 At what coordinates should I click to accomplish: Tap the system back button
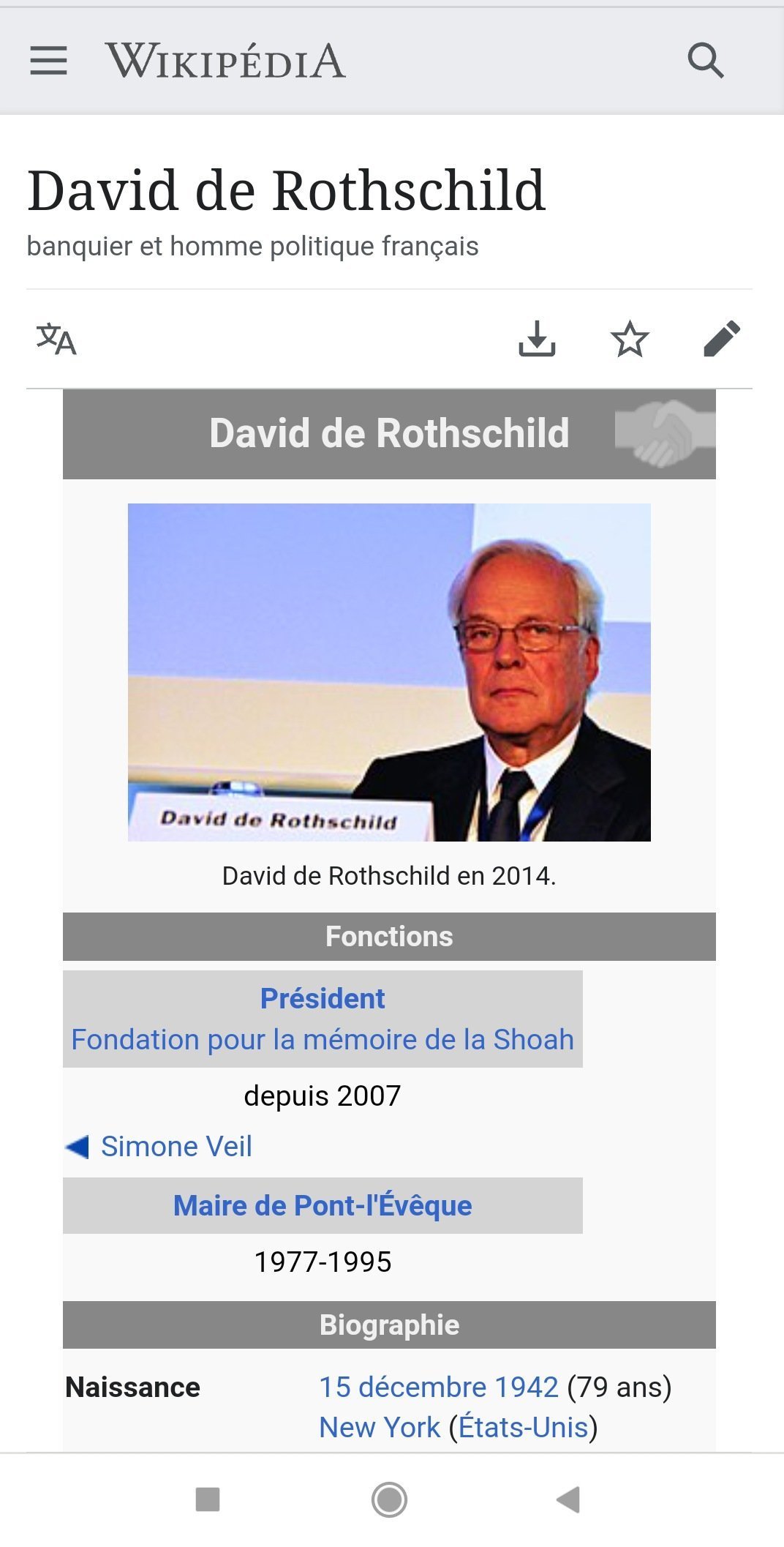[568, 1499]
